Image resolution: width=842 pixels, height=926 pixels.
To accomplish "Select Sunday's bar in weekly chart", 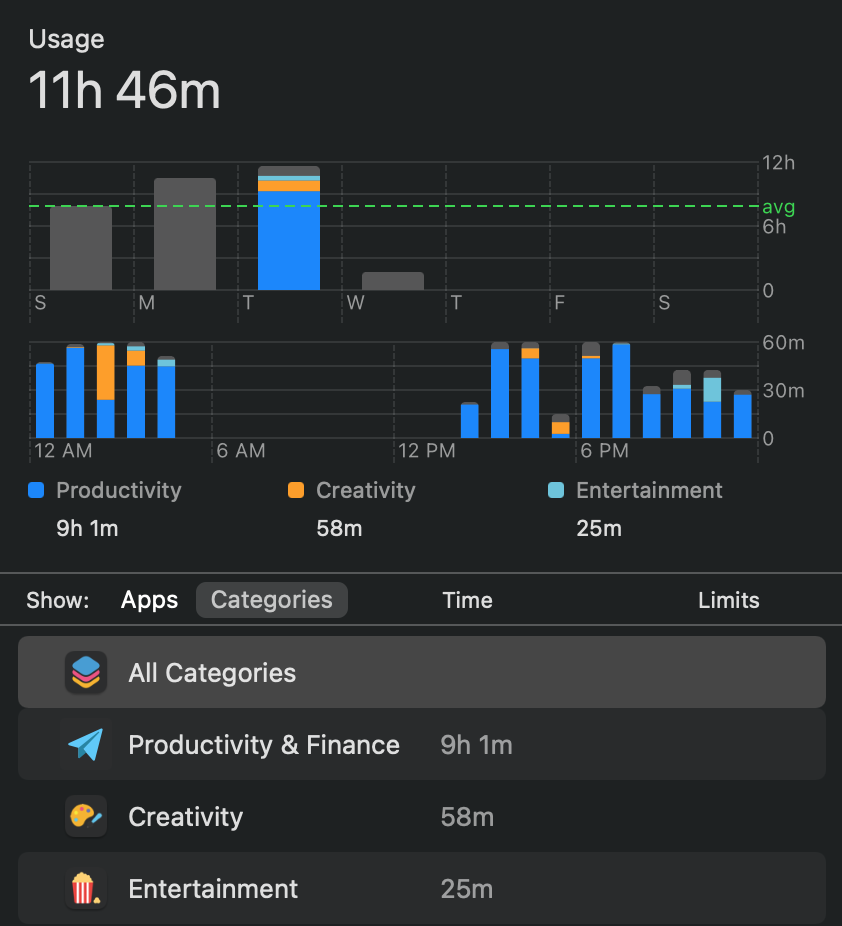I will pos(81,248).
